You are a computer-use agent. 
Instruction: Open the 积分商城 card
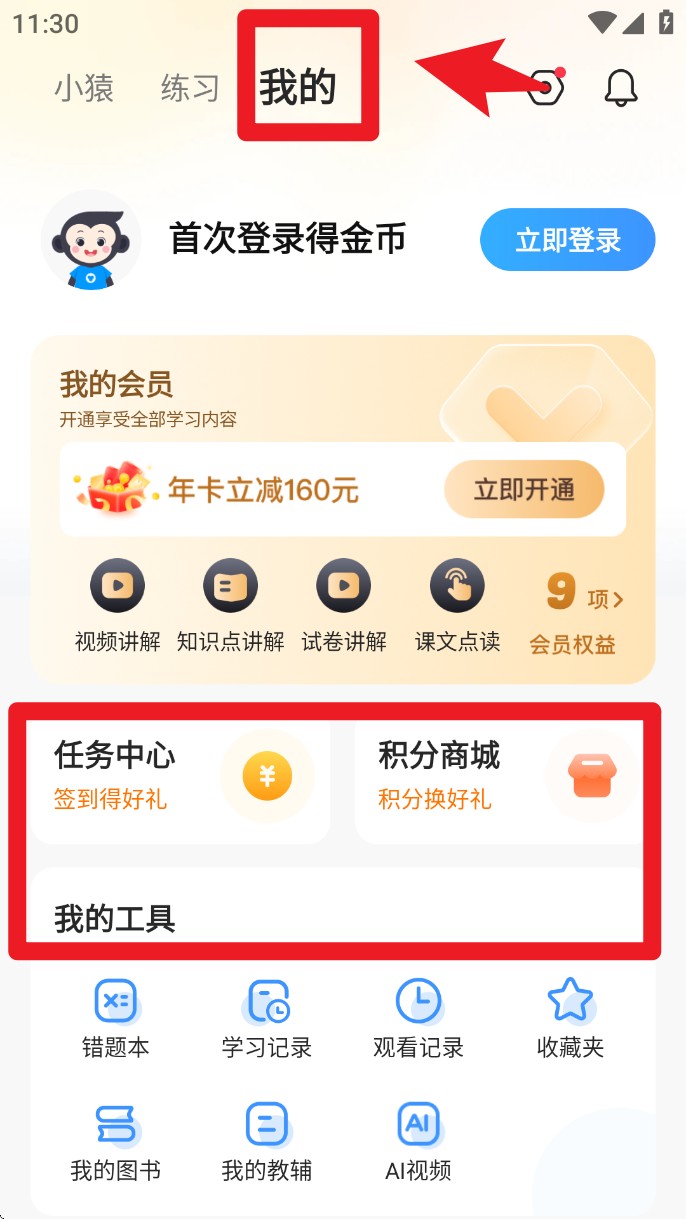pyautogui.click(x=498, y=775)
